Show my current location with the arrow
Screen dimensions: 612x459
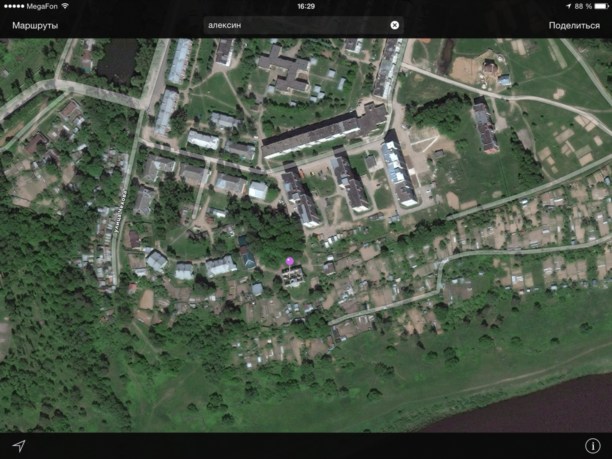[x=18, y=445]
